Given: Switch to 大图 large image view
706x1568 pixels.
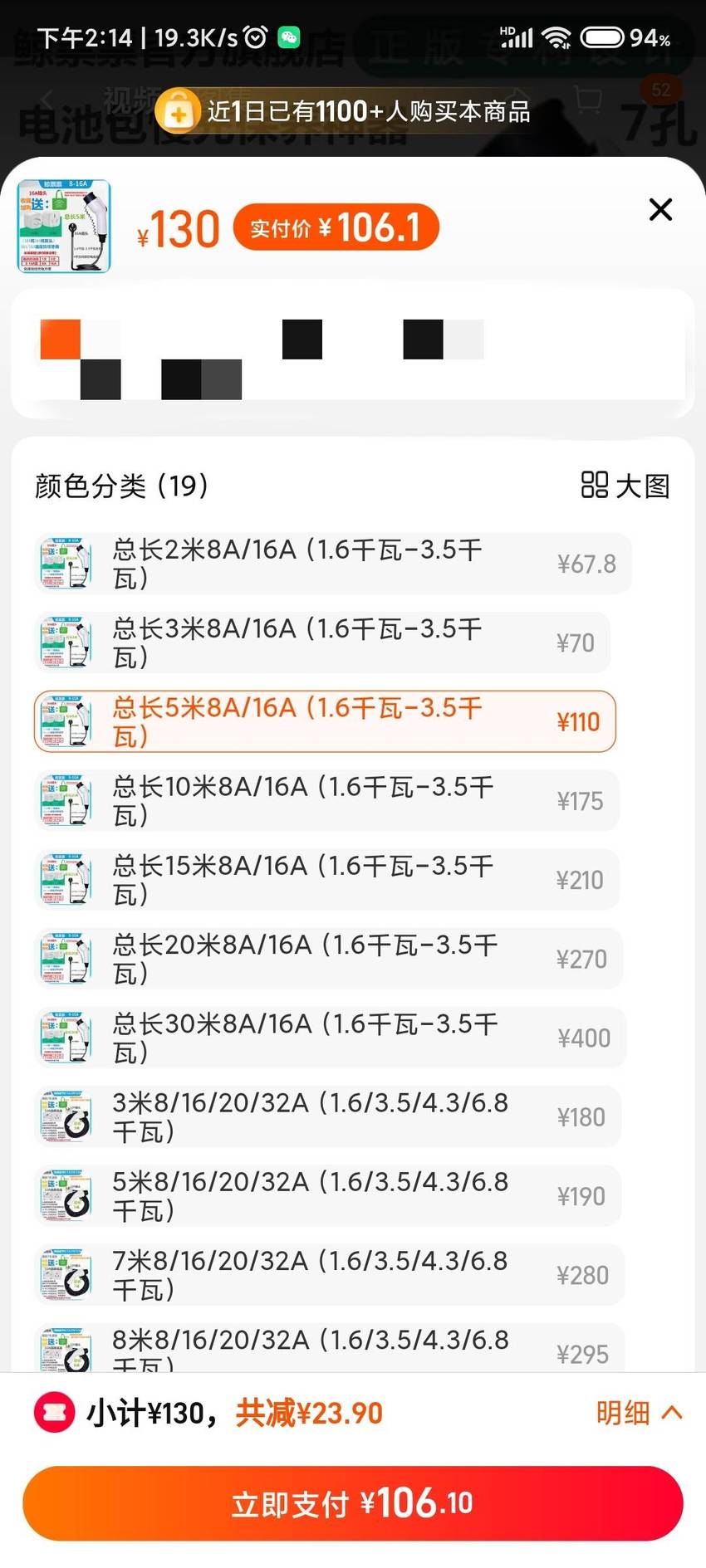Looking at the screenshot, I should (x=625, y=486).
